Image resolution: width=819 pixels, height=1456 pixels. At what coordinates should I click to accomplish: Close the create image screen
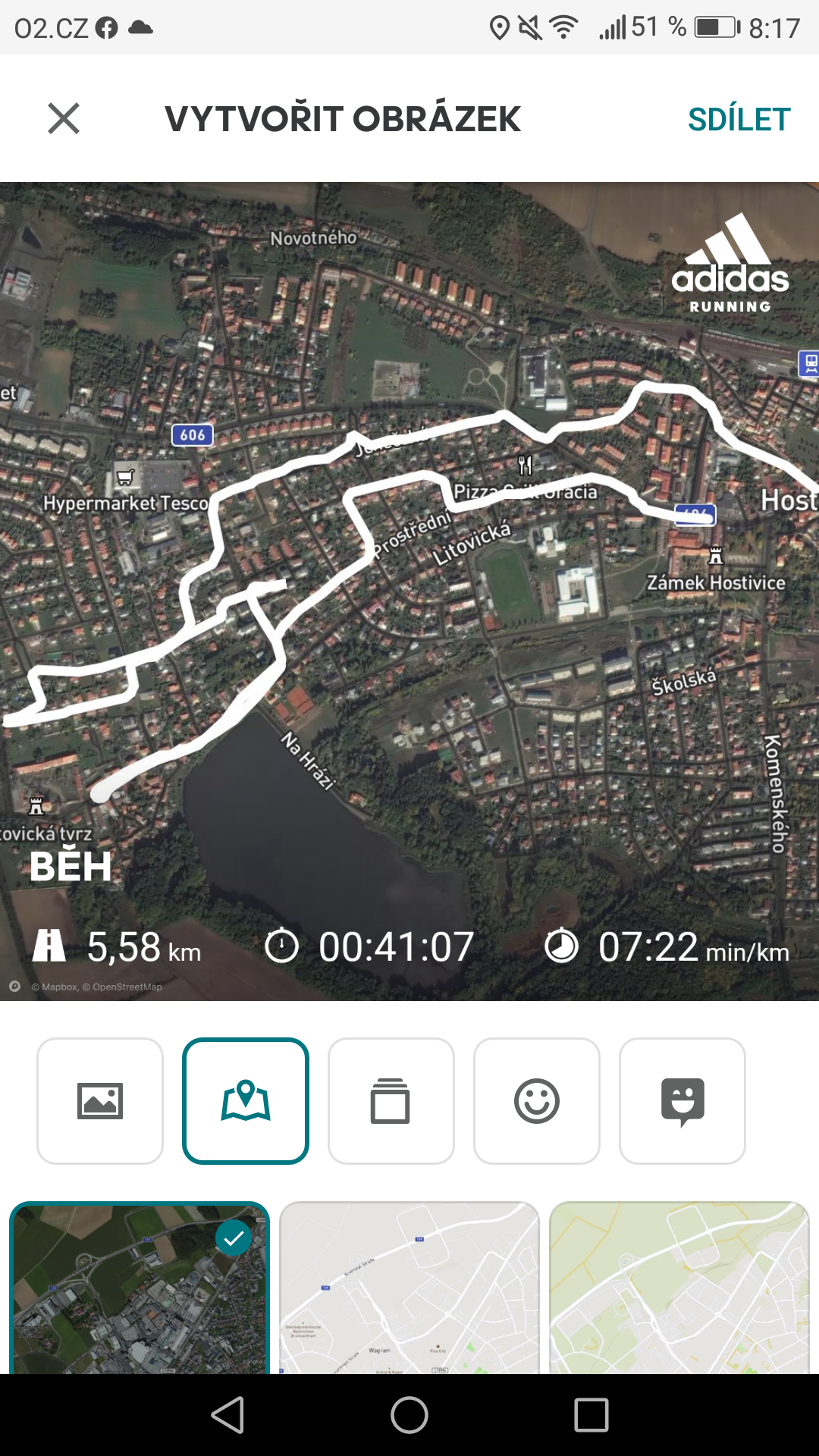coord(64,119)
